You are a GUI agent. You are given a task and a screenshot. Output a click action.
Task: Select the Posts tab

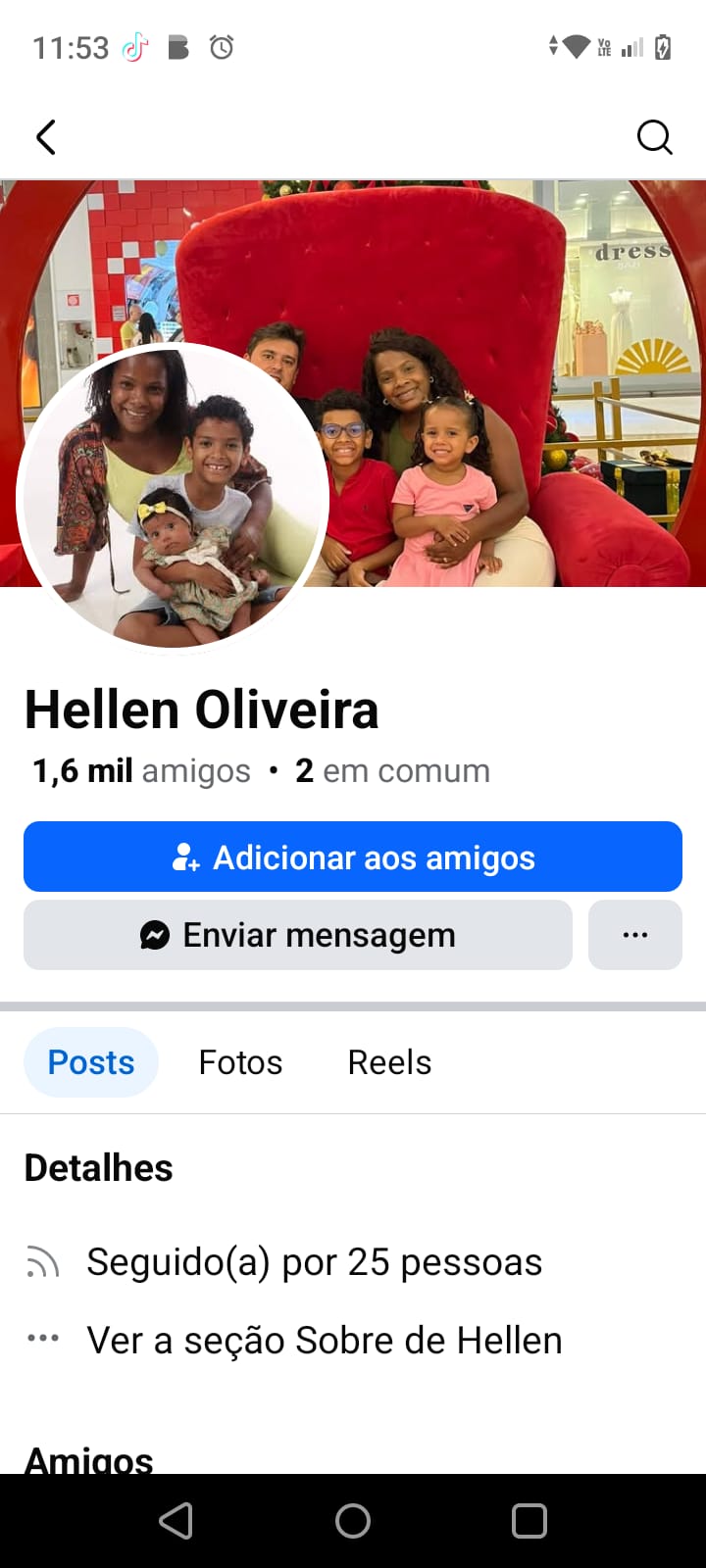pos(91,1062)
